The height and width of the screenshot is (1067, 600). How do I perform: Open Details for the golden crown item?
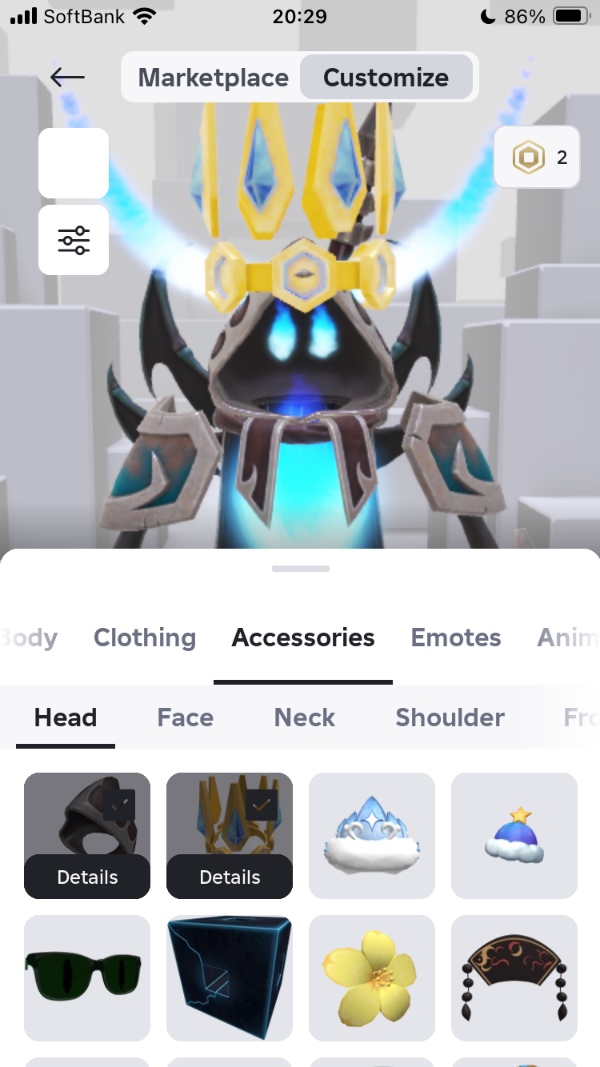(229, 877)
